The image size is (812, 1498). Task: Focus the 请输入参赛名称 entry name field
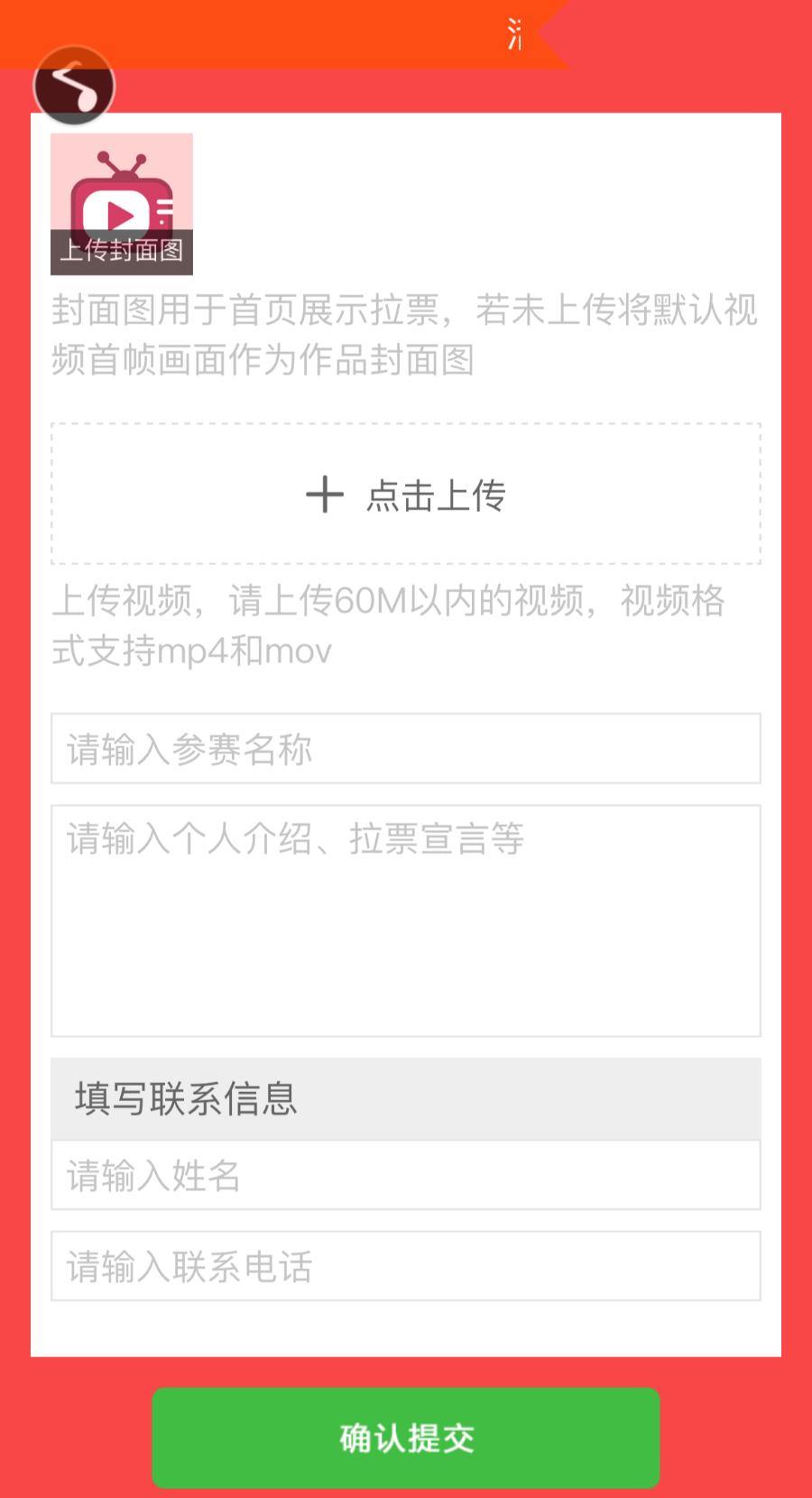point(406,749)
